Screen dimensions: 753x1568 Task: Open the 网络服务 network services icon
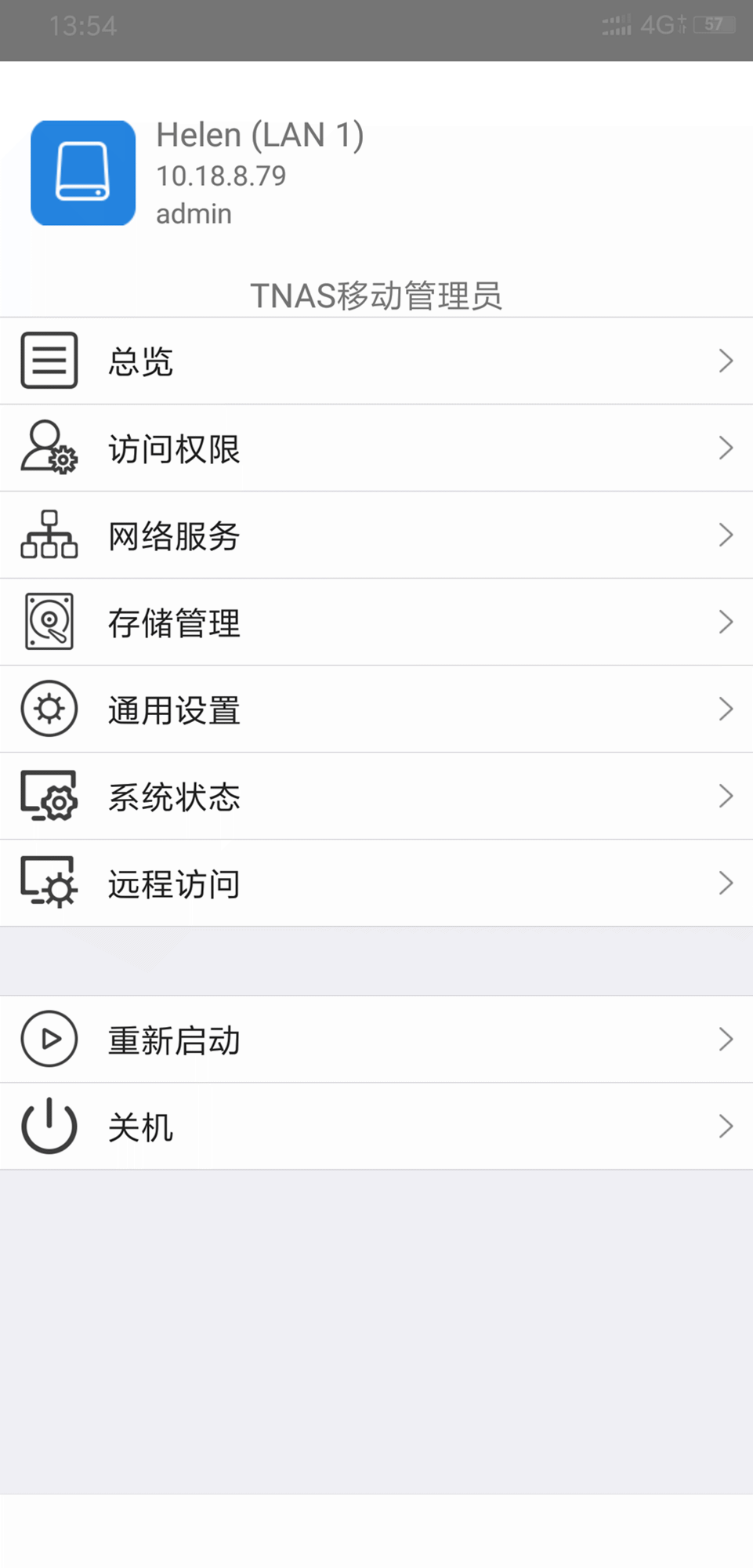[x=49, y=535]
